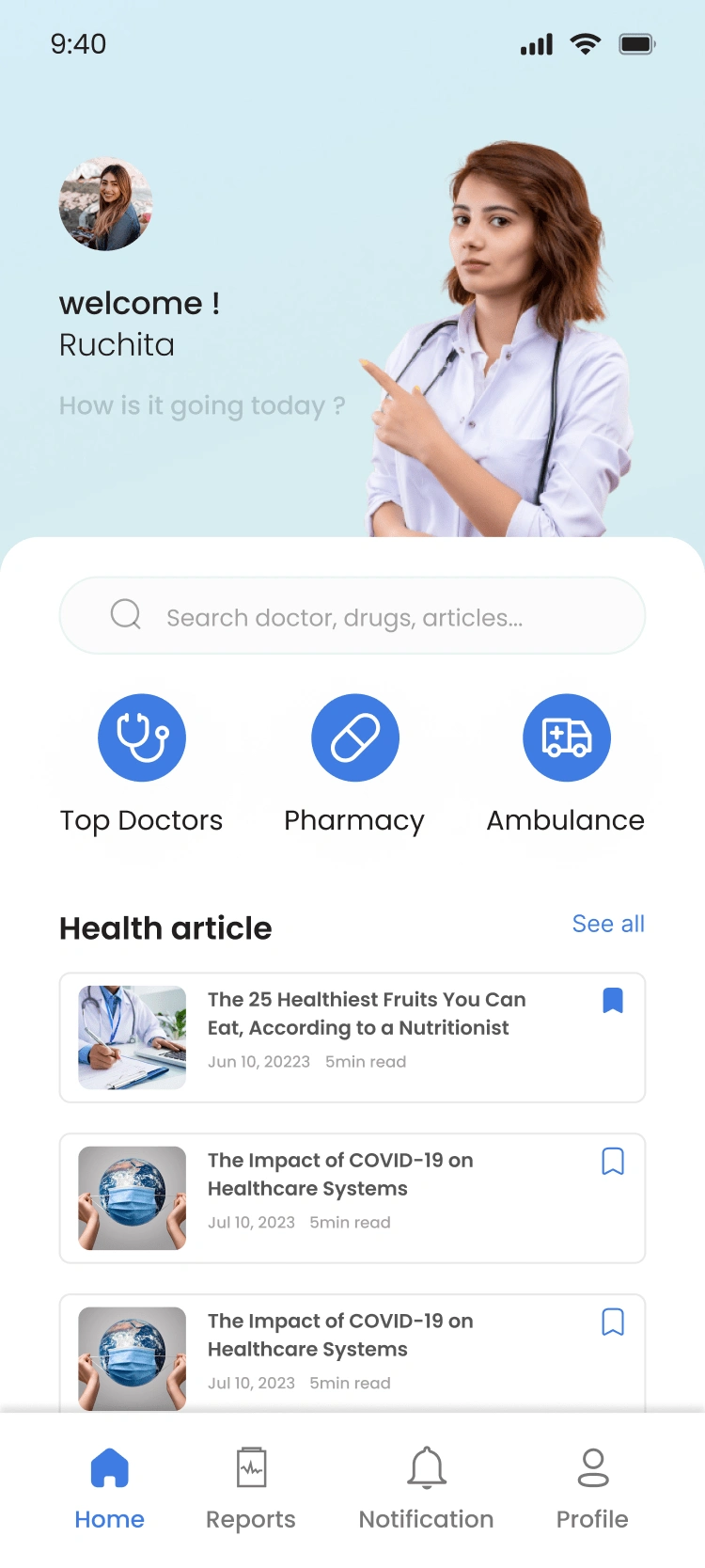The width and height of the screenshot is (705, 1568).
Task: Open the 25 Healthiest Fruits article
Action: pyautogui.click(x=367, y=1014)
